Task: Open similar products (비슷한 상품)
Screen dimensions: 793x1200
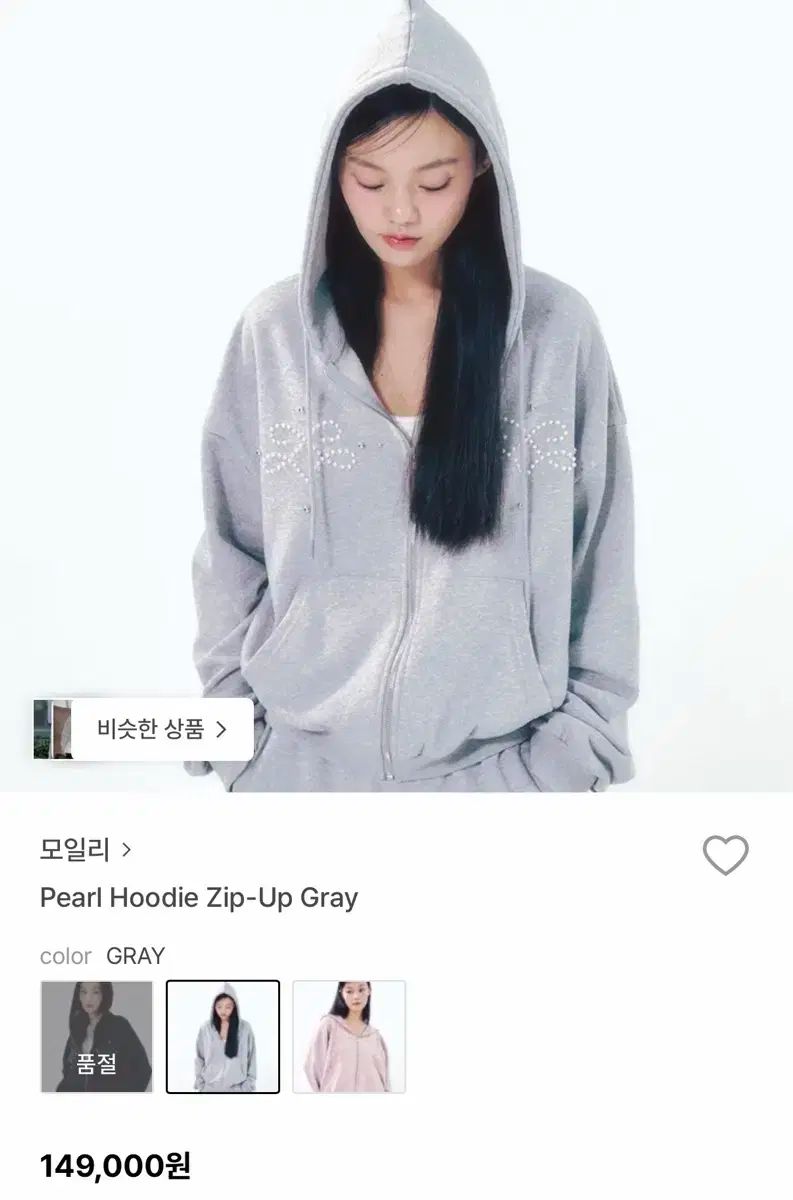Action: coord(160,729)
